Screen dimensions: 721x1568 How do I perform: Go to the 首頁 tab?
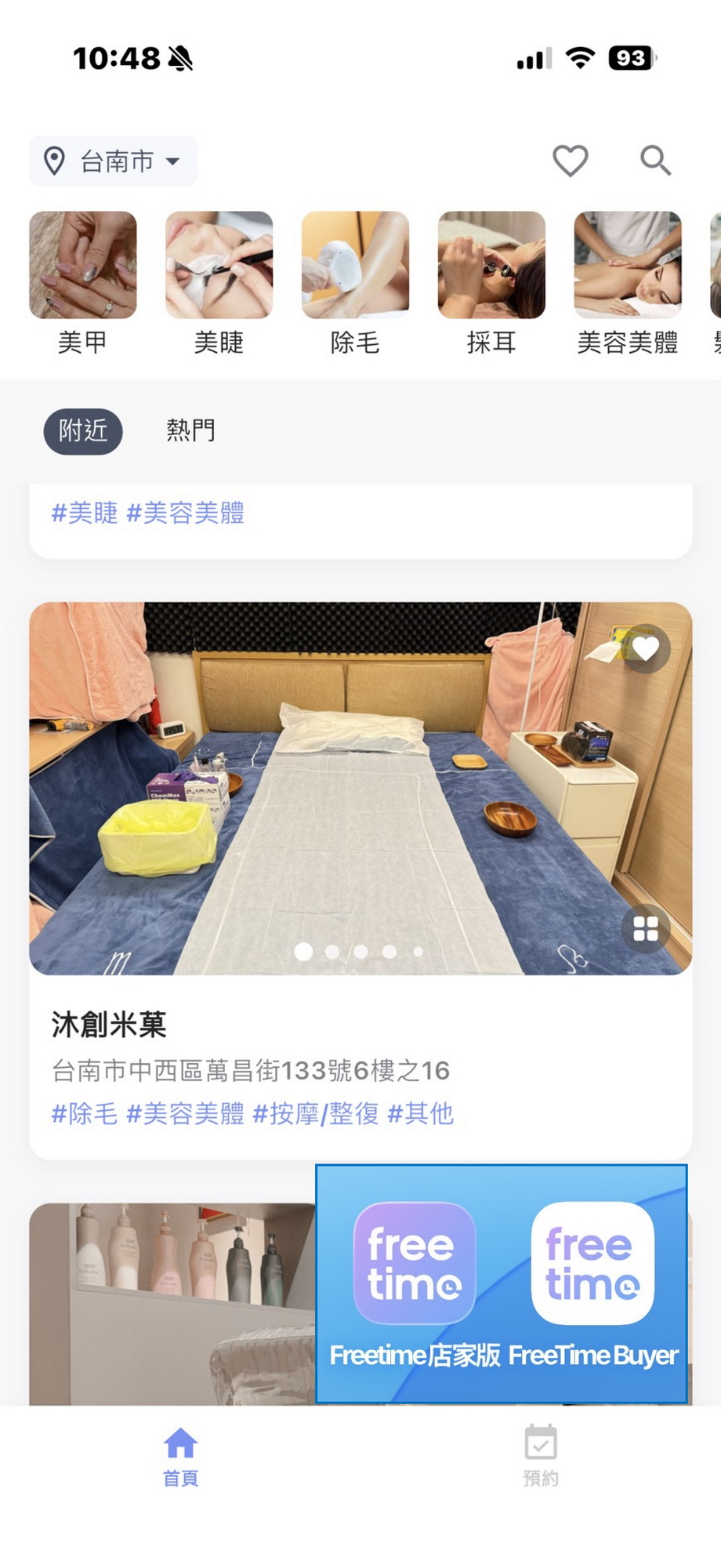(180, 1455)
